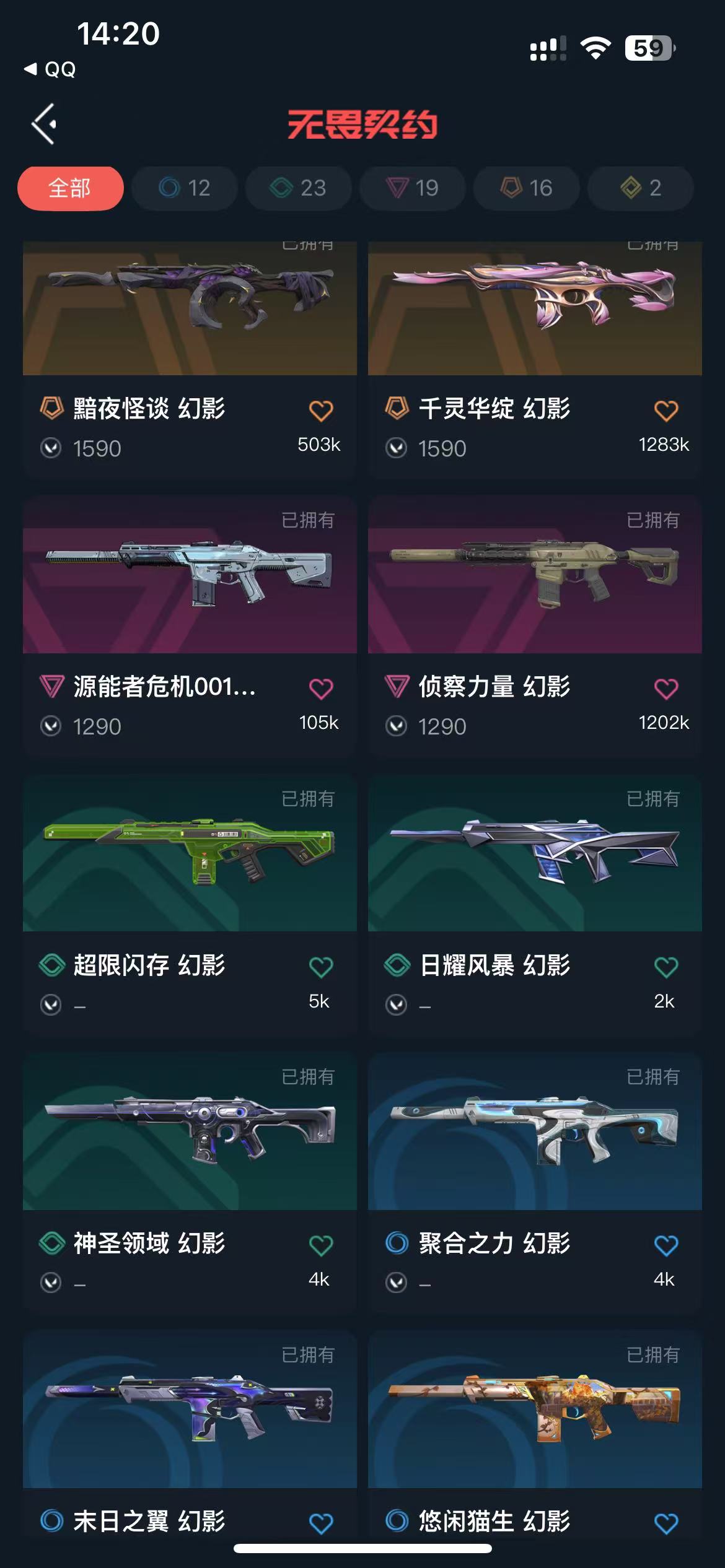
Task: Go back using the top-left arrow
Action: 45,124
